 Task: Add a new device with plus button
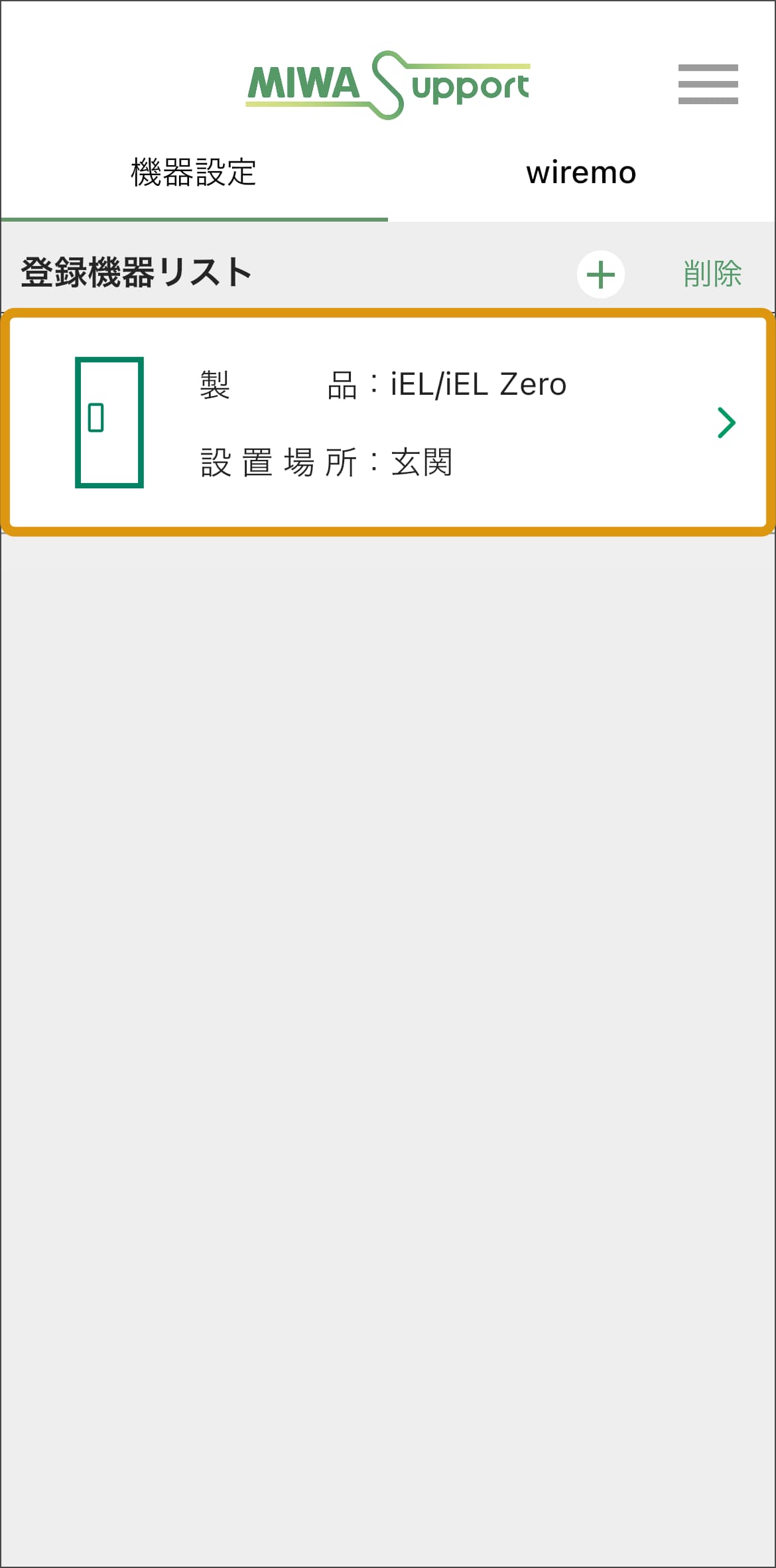click(601, 274)
